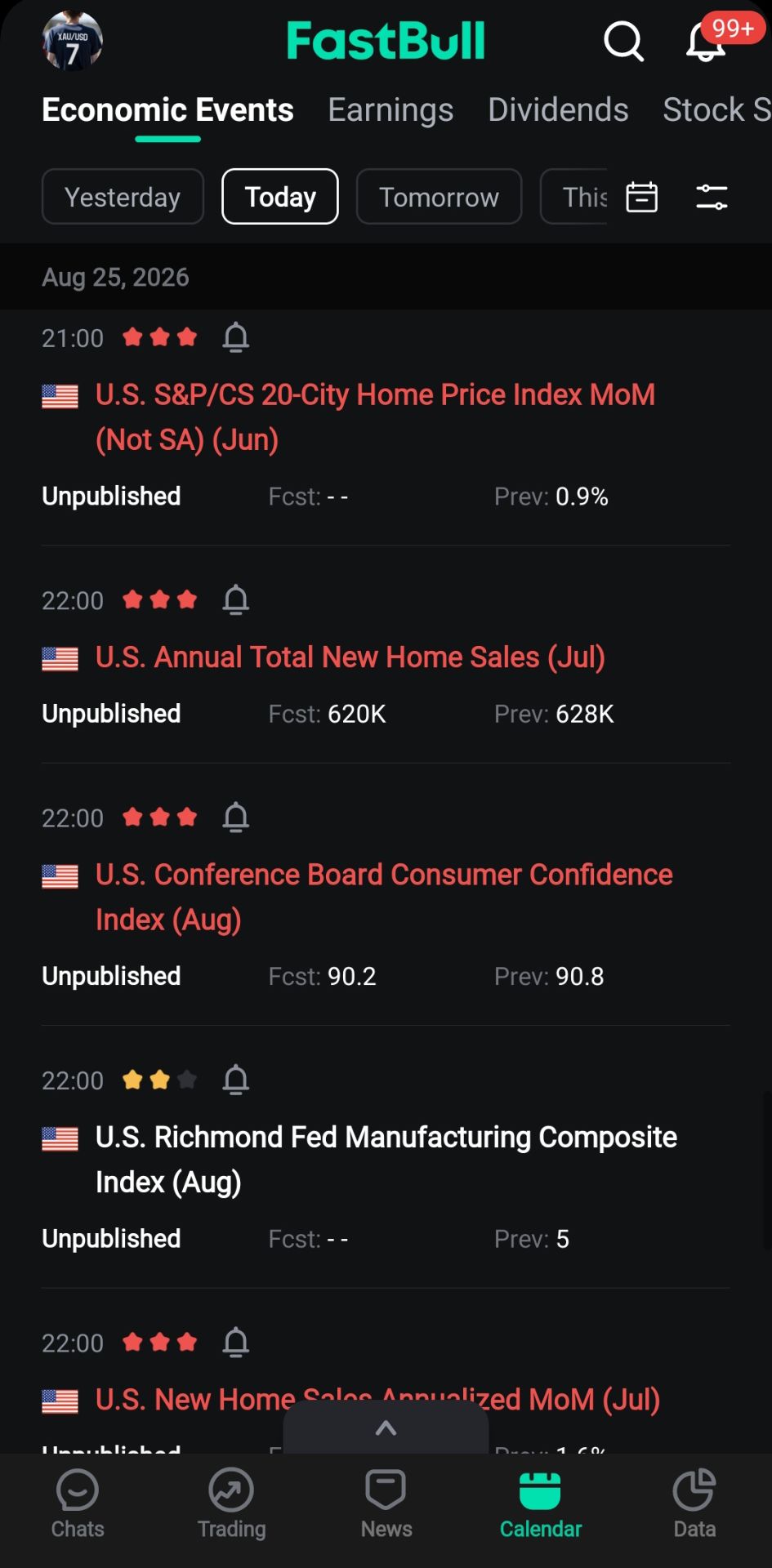Open Conference Board Consumer Confidence Index event
The height and width of the screenshot is (1568, 772).
(x=384, y=897)
